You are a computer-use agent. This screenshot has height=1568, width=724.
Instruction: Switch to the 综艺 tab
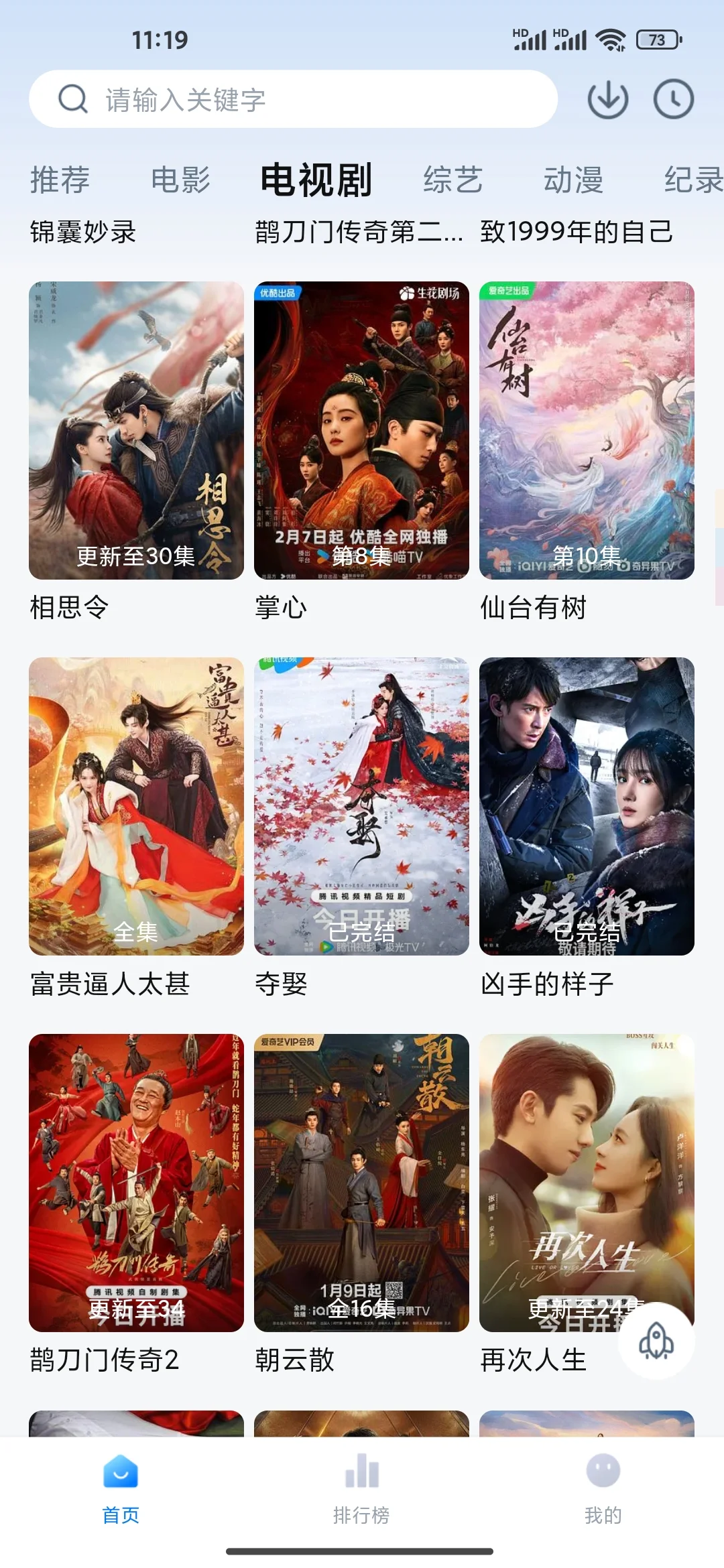(452, 180)
